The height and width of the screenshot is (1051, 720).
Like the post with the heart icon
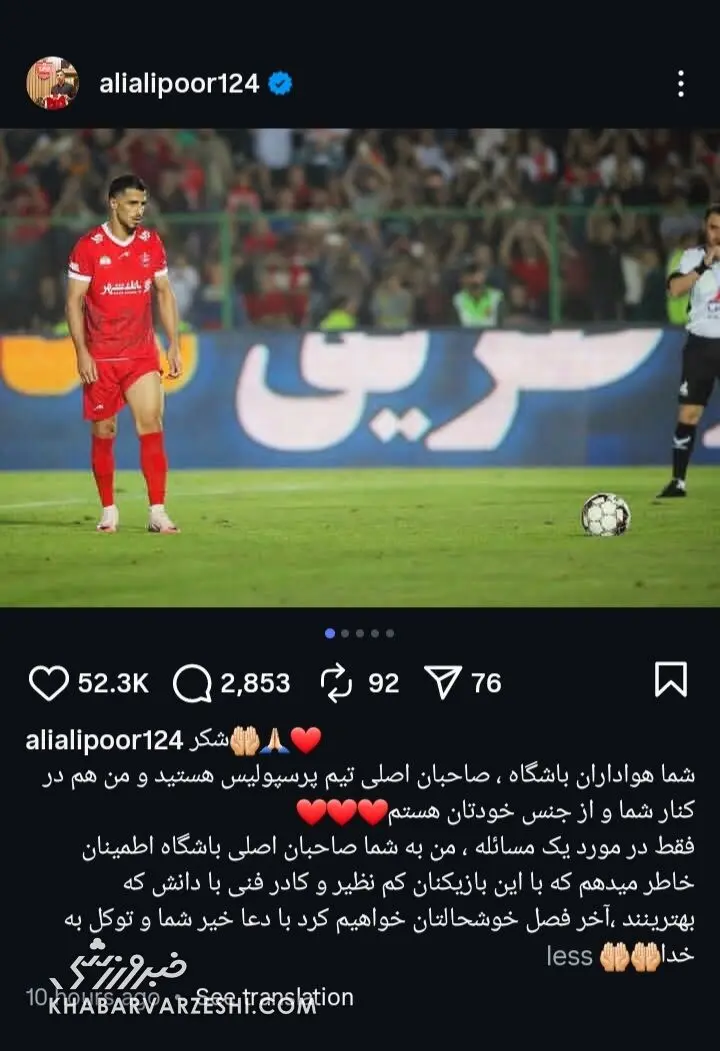[x=48, y=683]
